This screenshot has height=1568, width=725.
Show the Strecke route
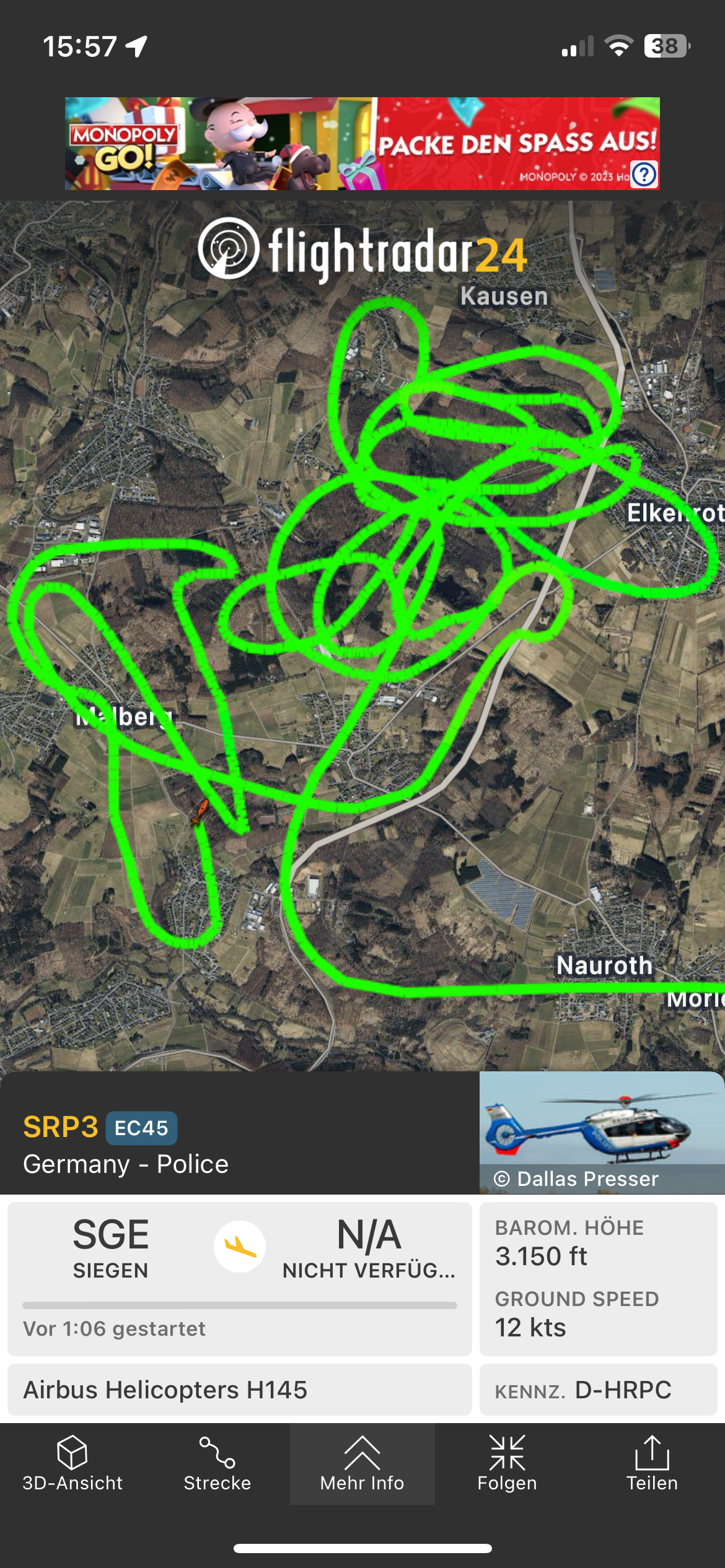tap(217, 1464)
